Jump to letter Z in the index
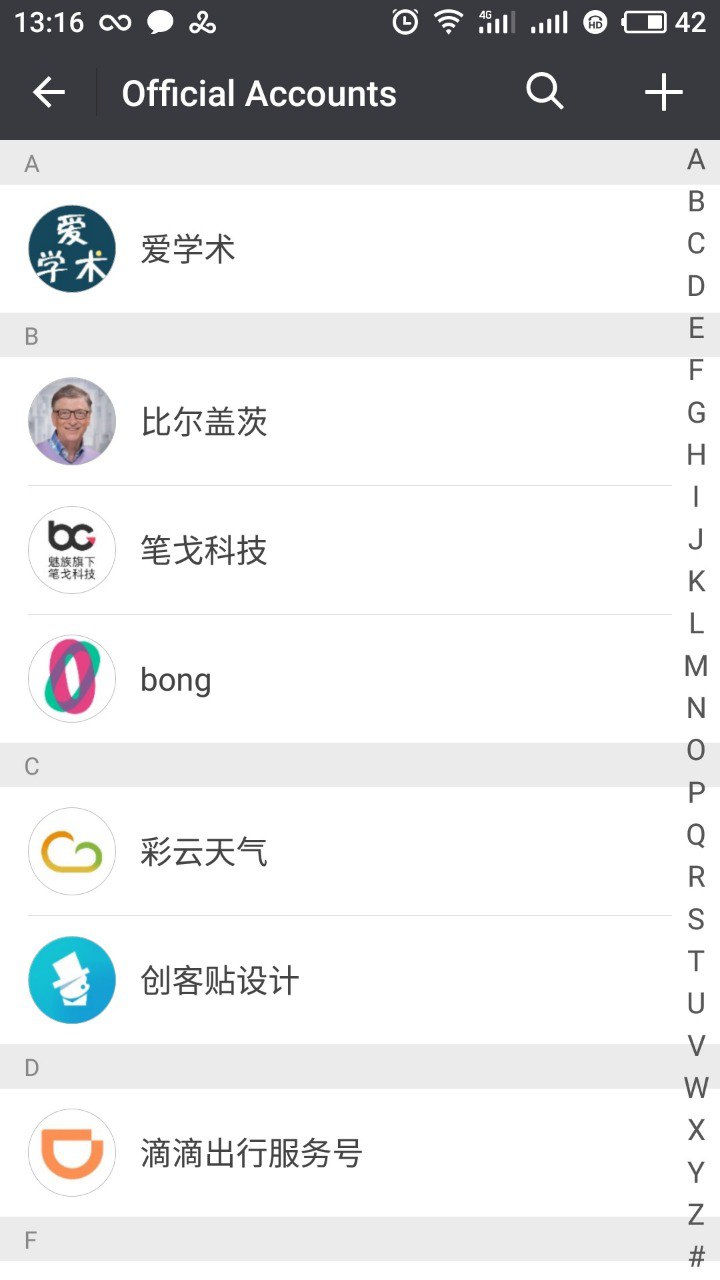Viewport: 720px width, 1280px height. [696, 1214]
